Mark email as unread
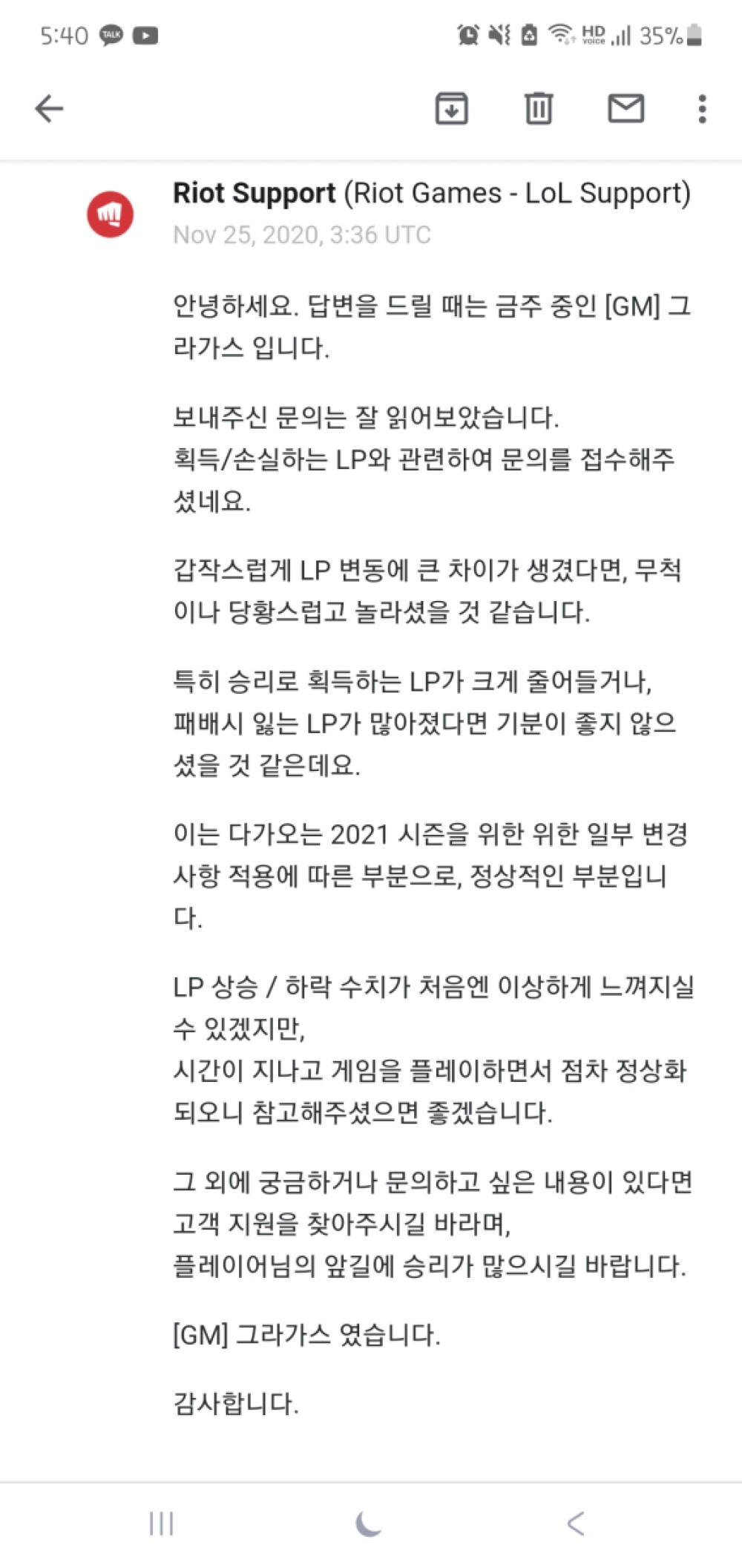 [626, 108]
